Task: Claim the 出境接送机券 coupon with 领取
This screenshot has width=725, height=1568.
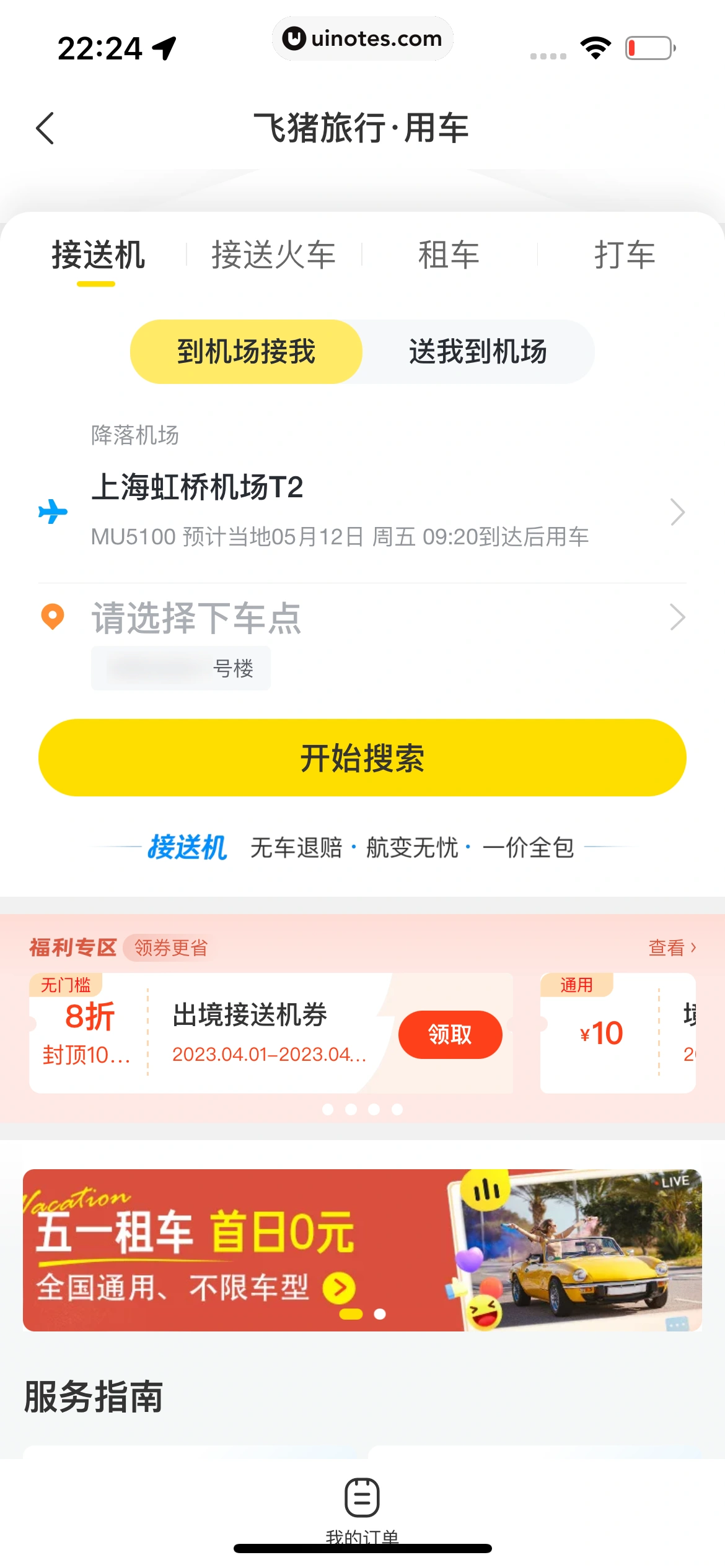Action: point(450,1034)
